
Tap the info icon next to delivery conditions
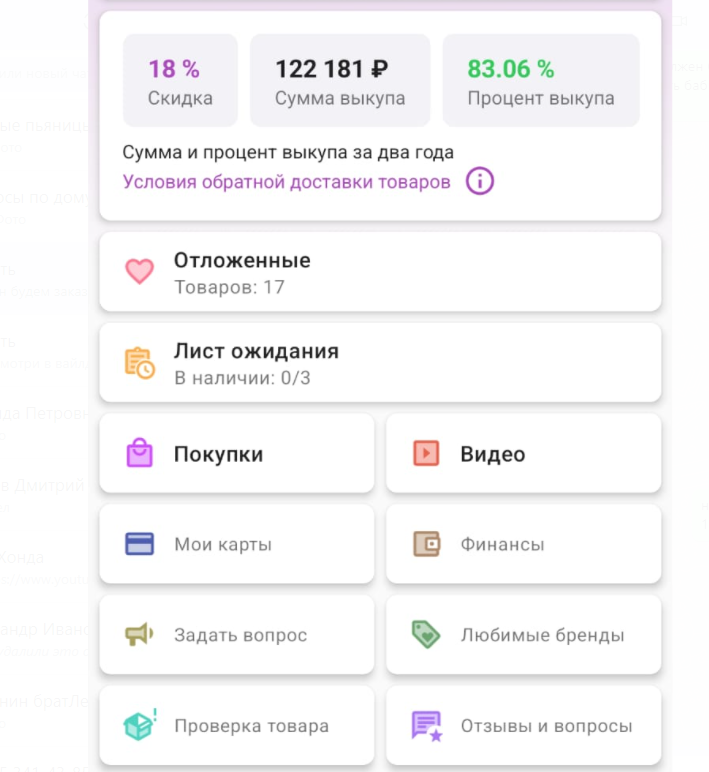[x=480, y=182]
